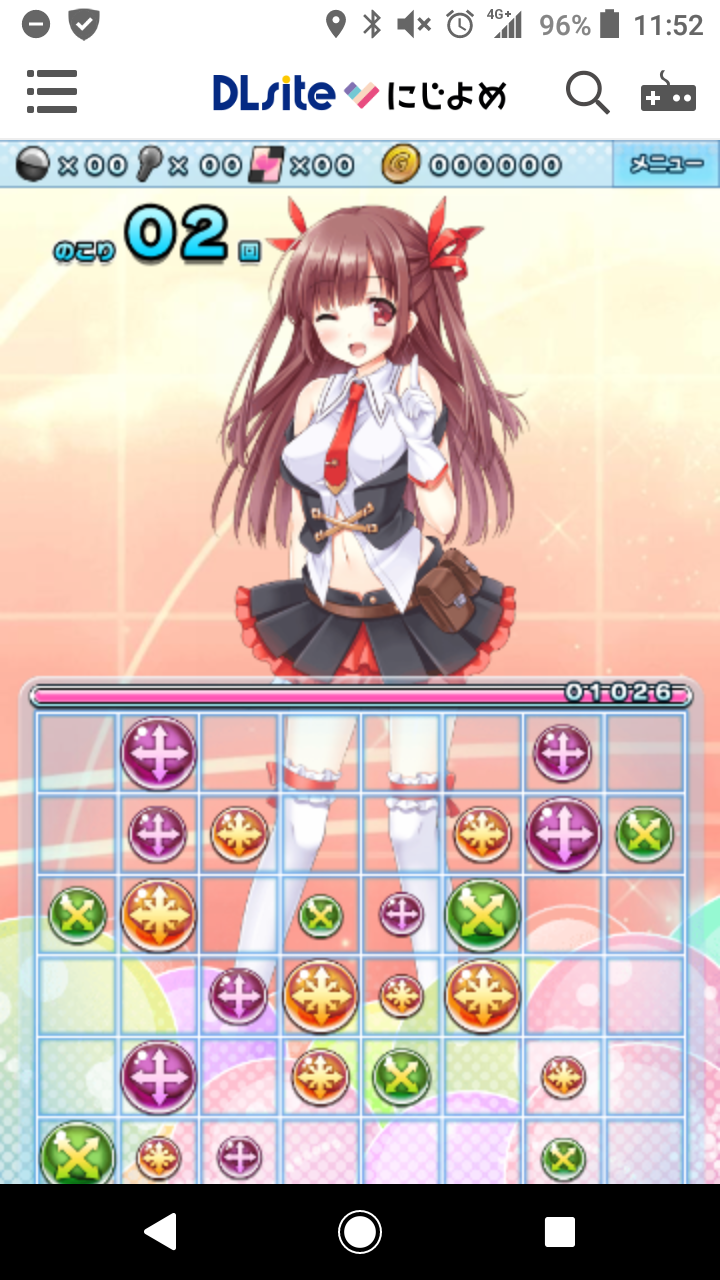Open the hamburger navigation menu
Viewport: 720px width, 1280px height.
pos(52,92)
